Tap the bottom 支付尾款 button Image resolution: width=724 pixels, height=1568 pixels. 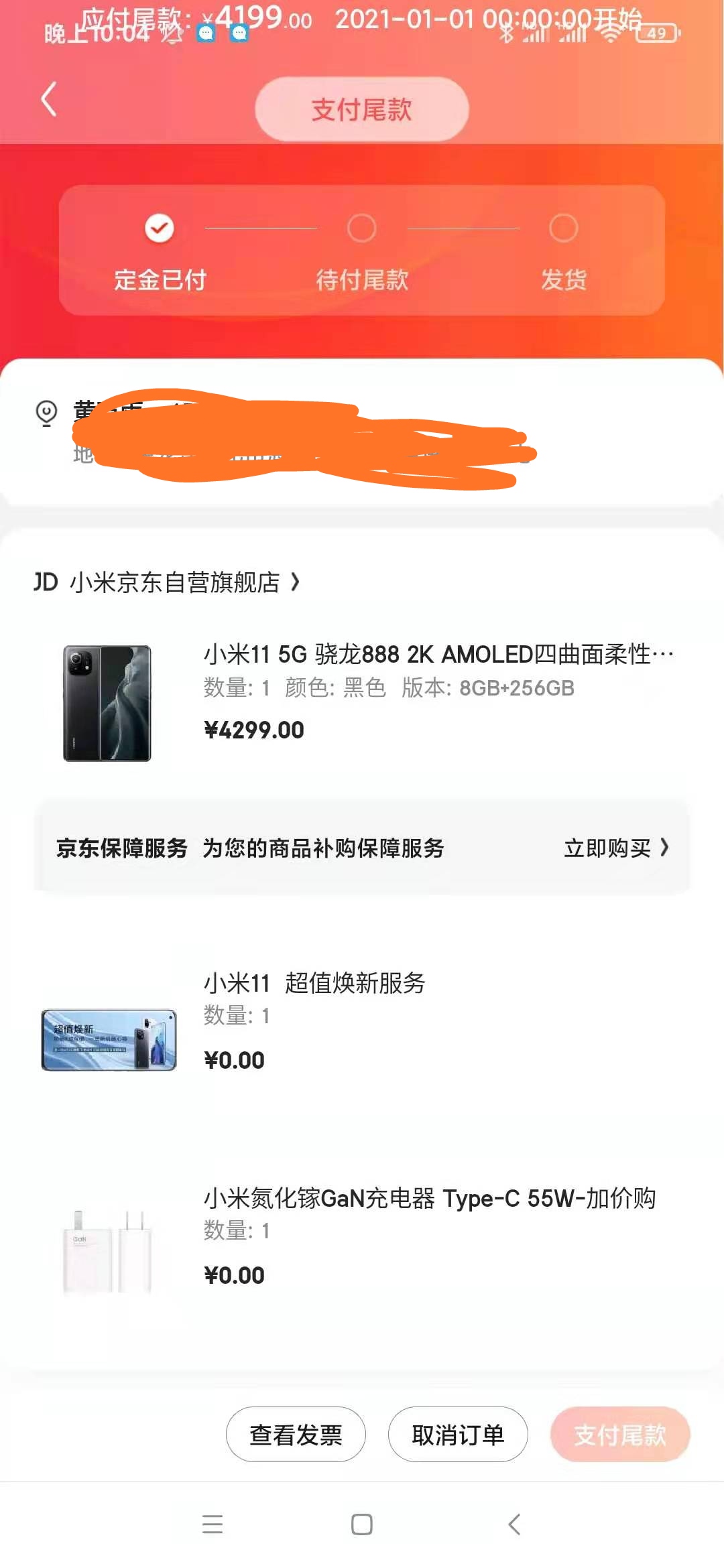pyautogui.click(x=620, y=1434)
